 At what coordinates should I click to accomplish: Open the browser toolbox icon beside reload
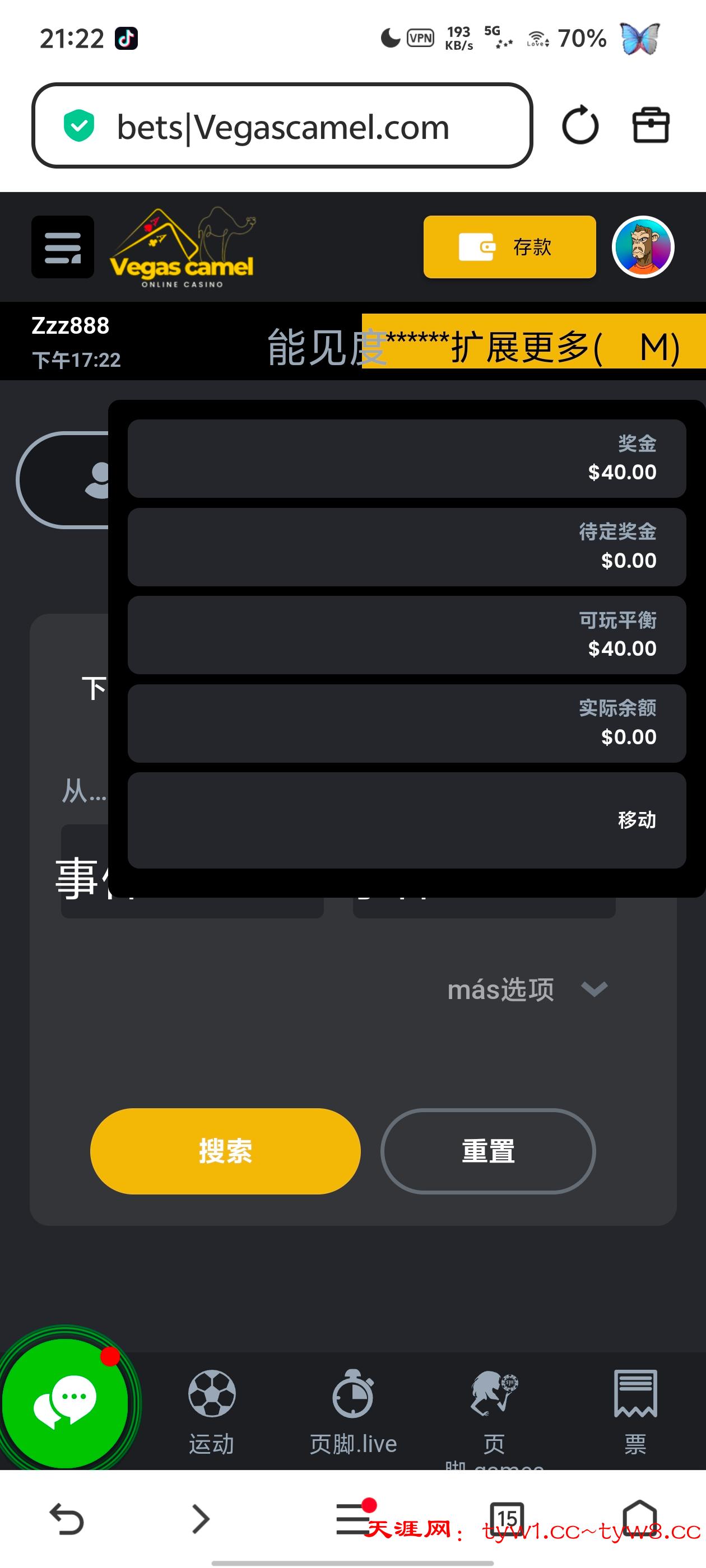(650, 126)
